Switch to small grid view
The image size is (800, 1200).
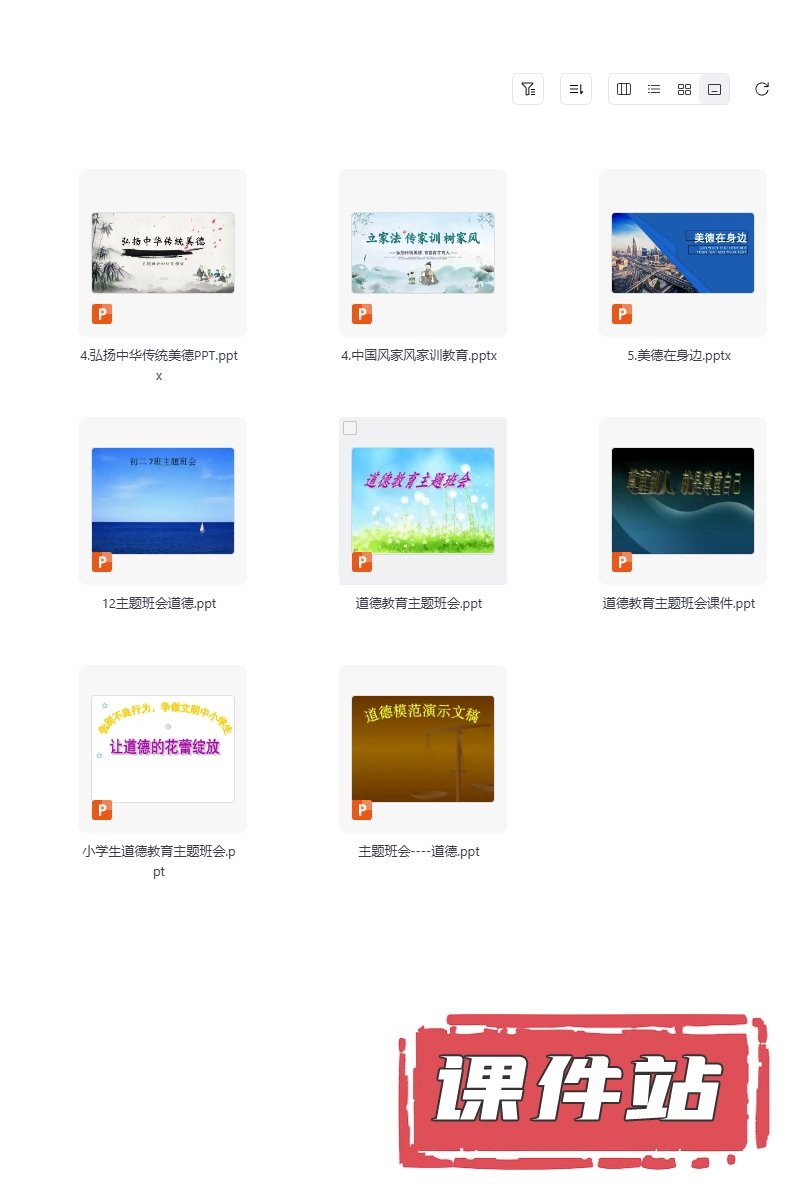click(684, 89)
